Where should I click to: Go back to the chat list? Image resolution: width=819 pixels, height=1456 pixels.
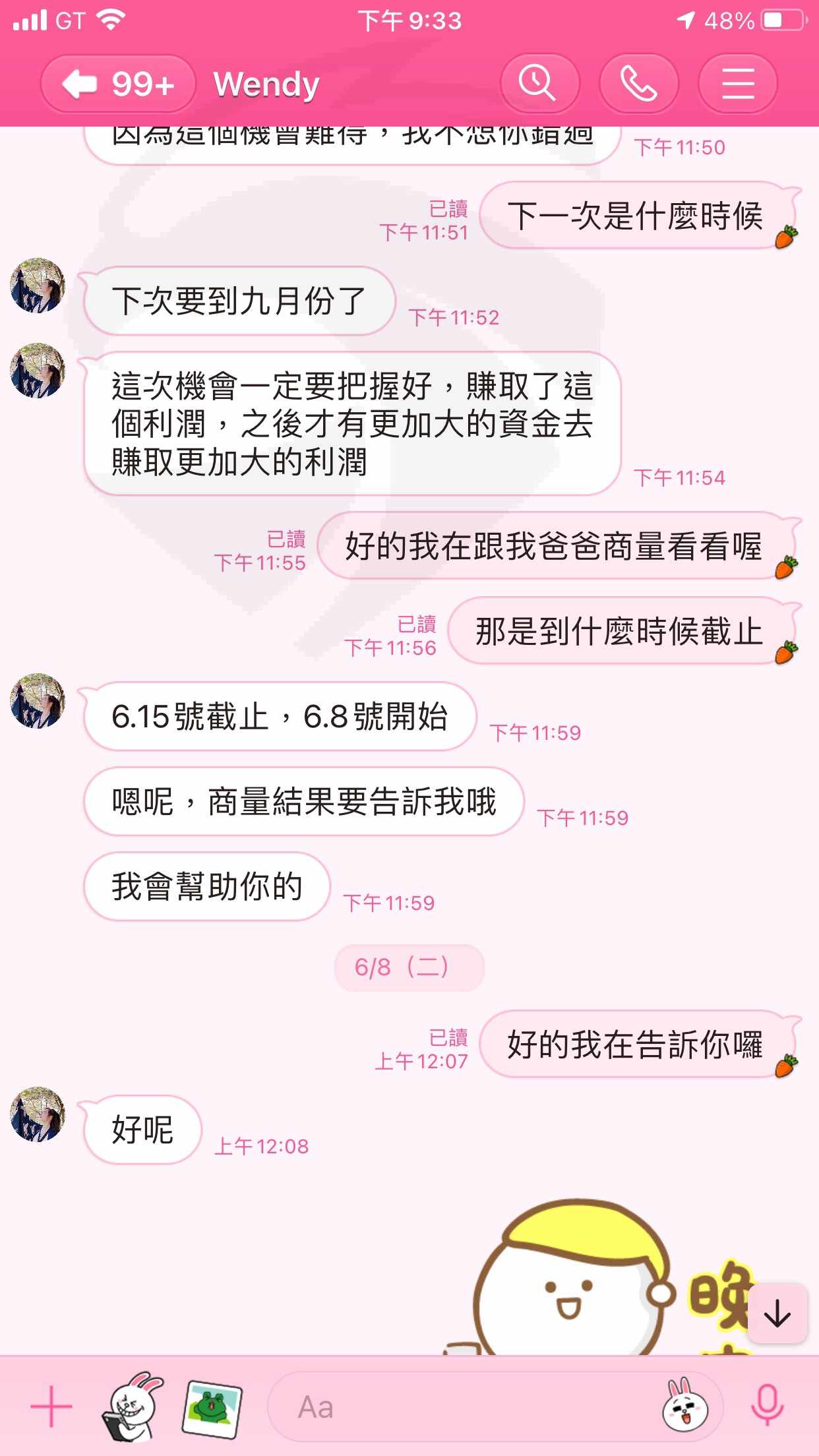tap(119, 84)
